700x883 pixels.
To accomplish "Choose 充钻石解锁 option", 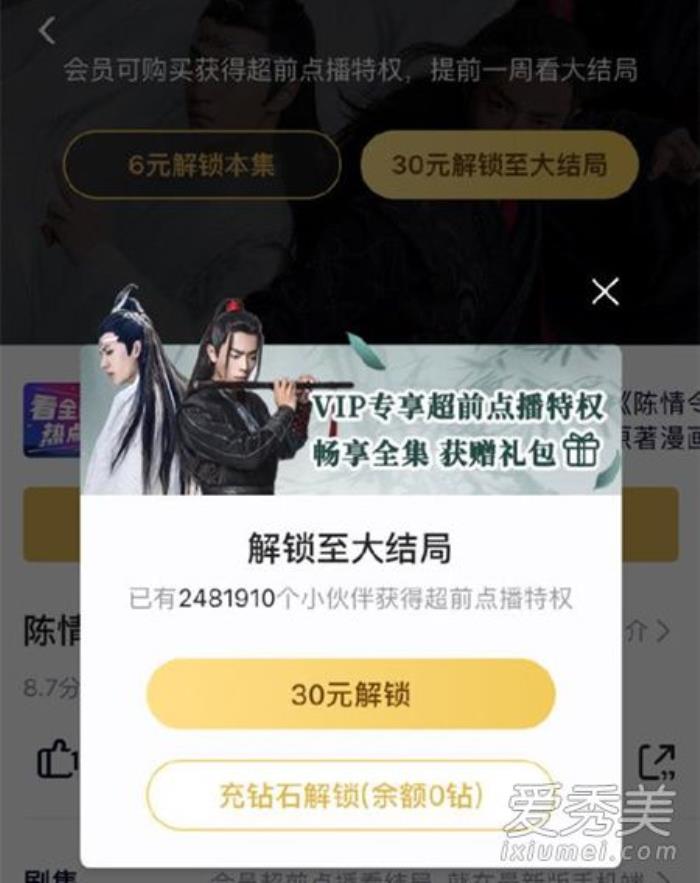I will coord(350,796).
